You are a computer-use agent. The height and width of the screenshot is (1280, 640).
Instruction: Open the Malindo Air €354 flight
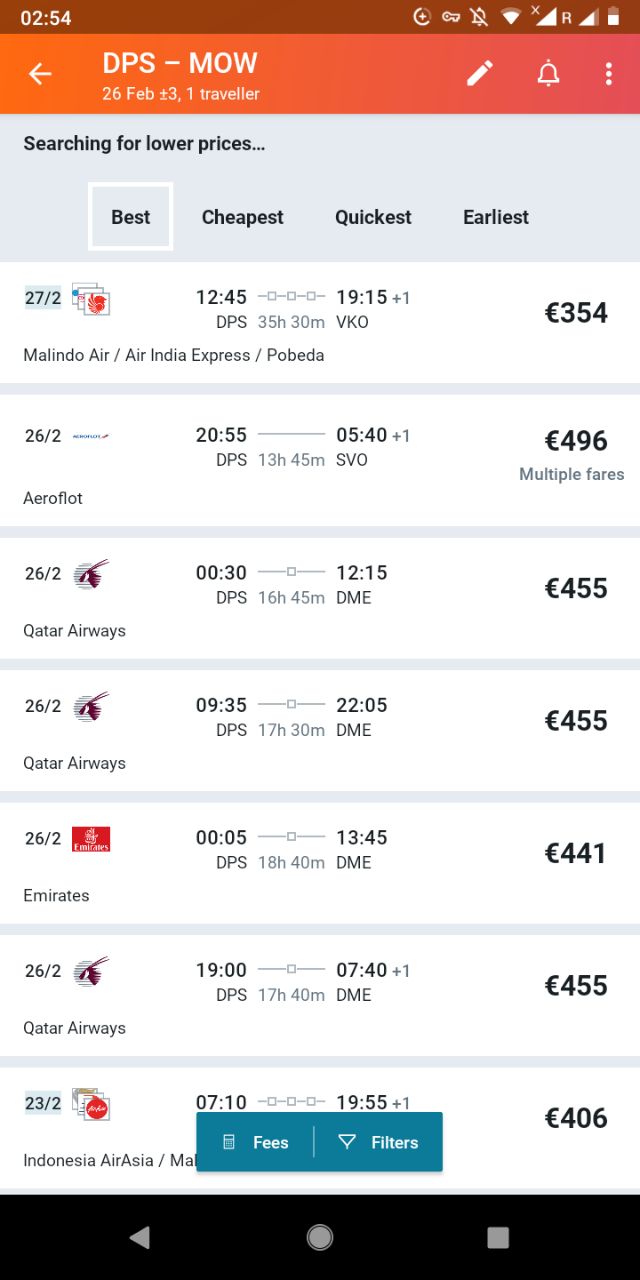pyautogui.click(x=320, y=323)
